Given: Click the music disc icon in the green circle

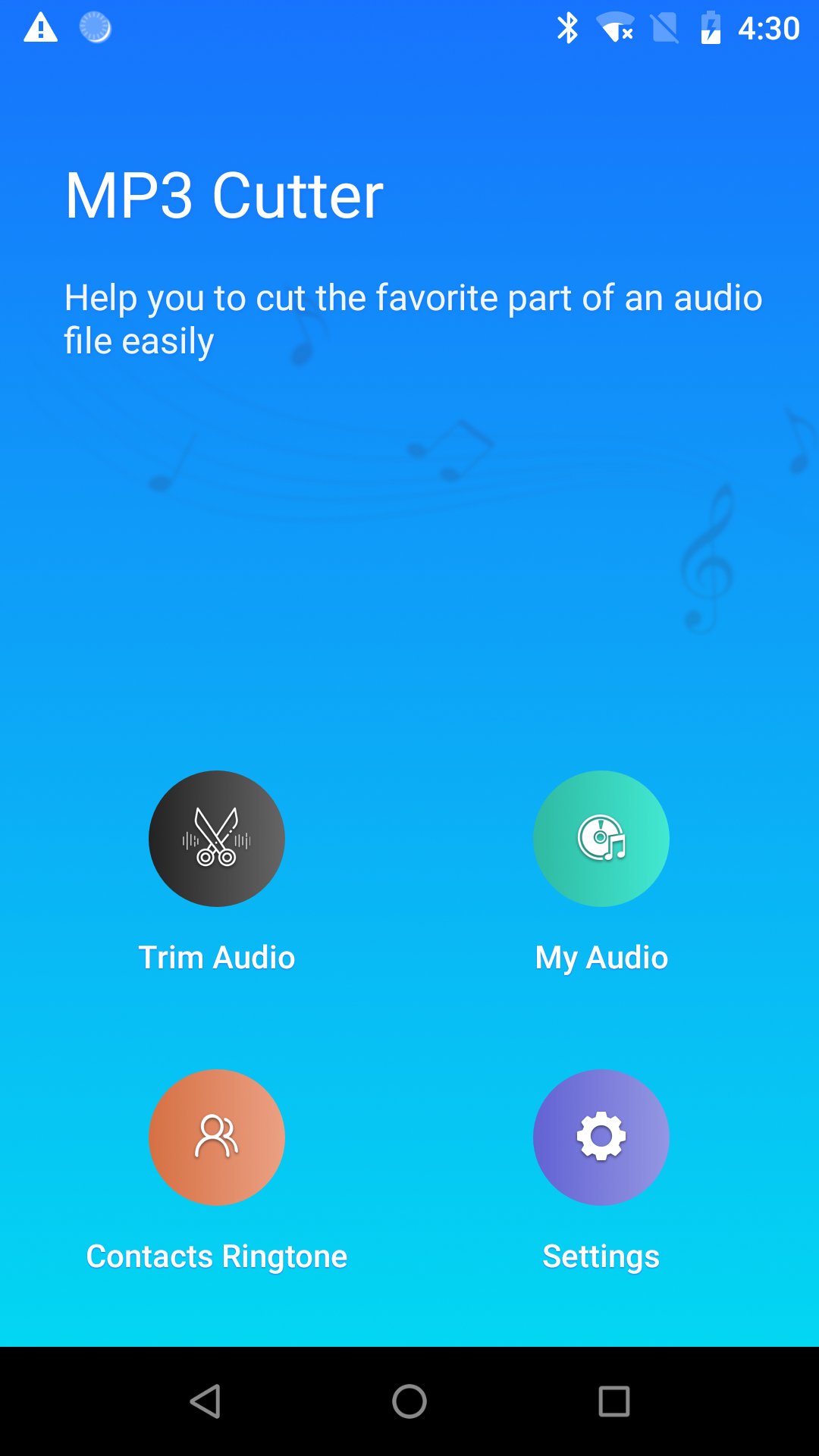Looking at the screenshot, I should pyautogui.click(x=601, y=839).
